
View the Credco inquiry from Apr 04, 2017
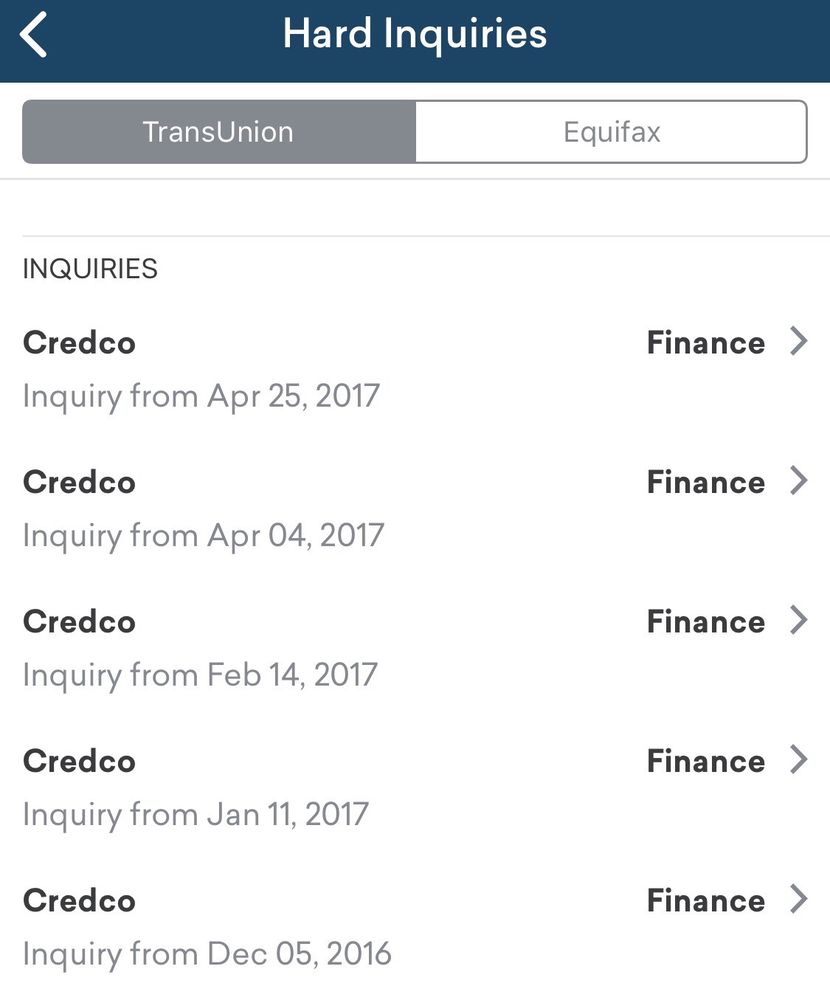click(x=414, y=507)
